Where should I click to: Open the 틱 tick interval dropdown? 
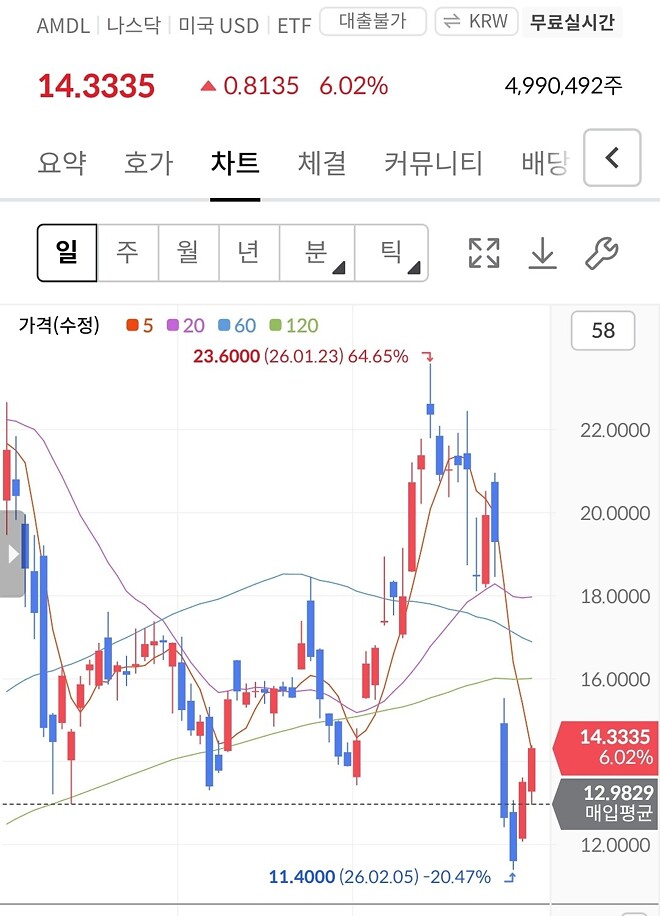pyautogui.click(x=391, y=253)
